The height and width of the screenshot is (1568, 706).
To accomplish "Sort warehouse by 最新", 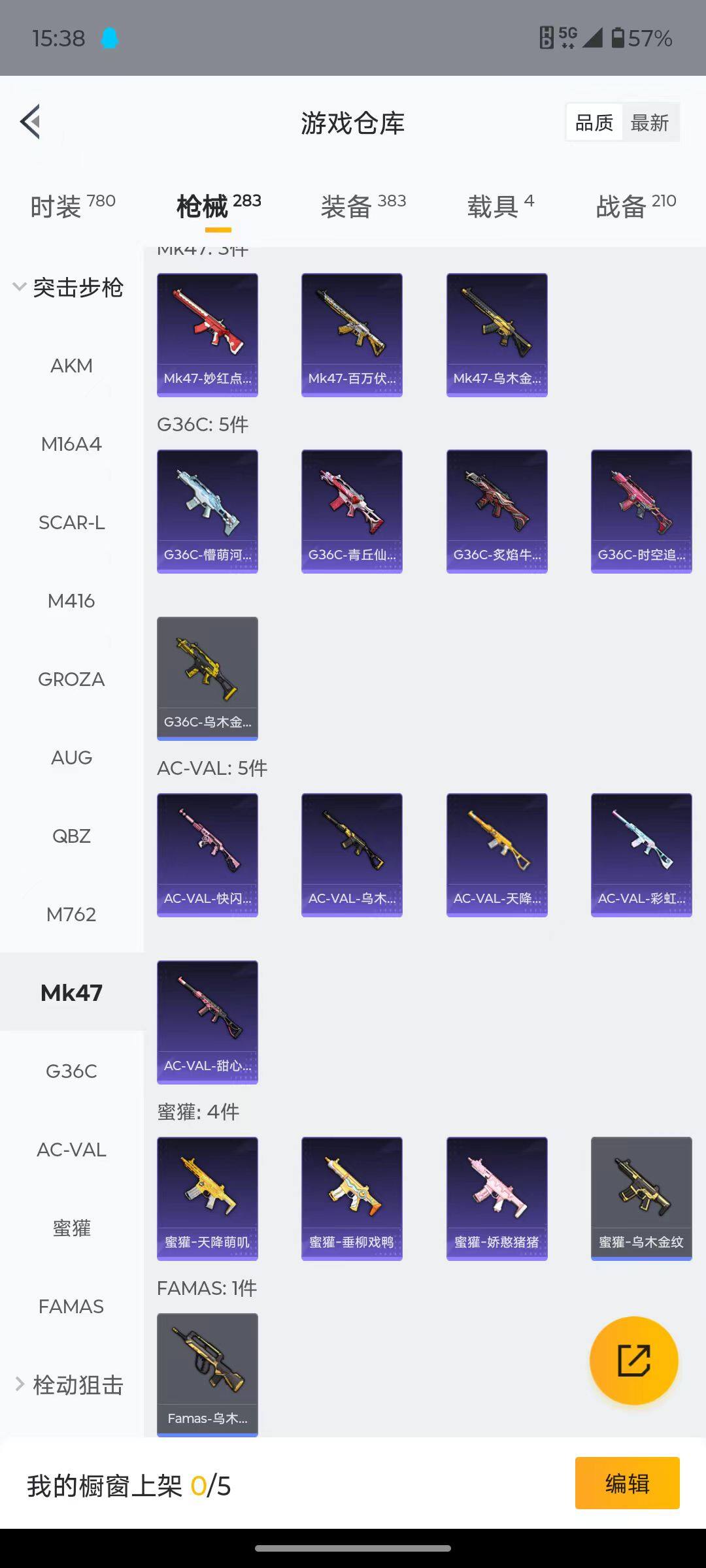I will (649, 122).
